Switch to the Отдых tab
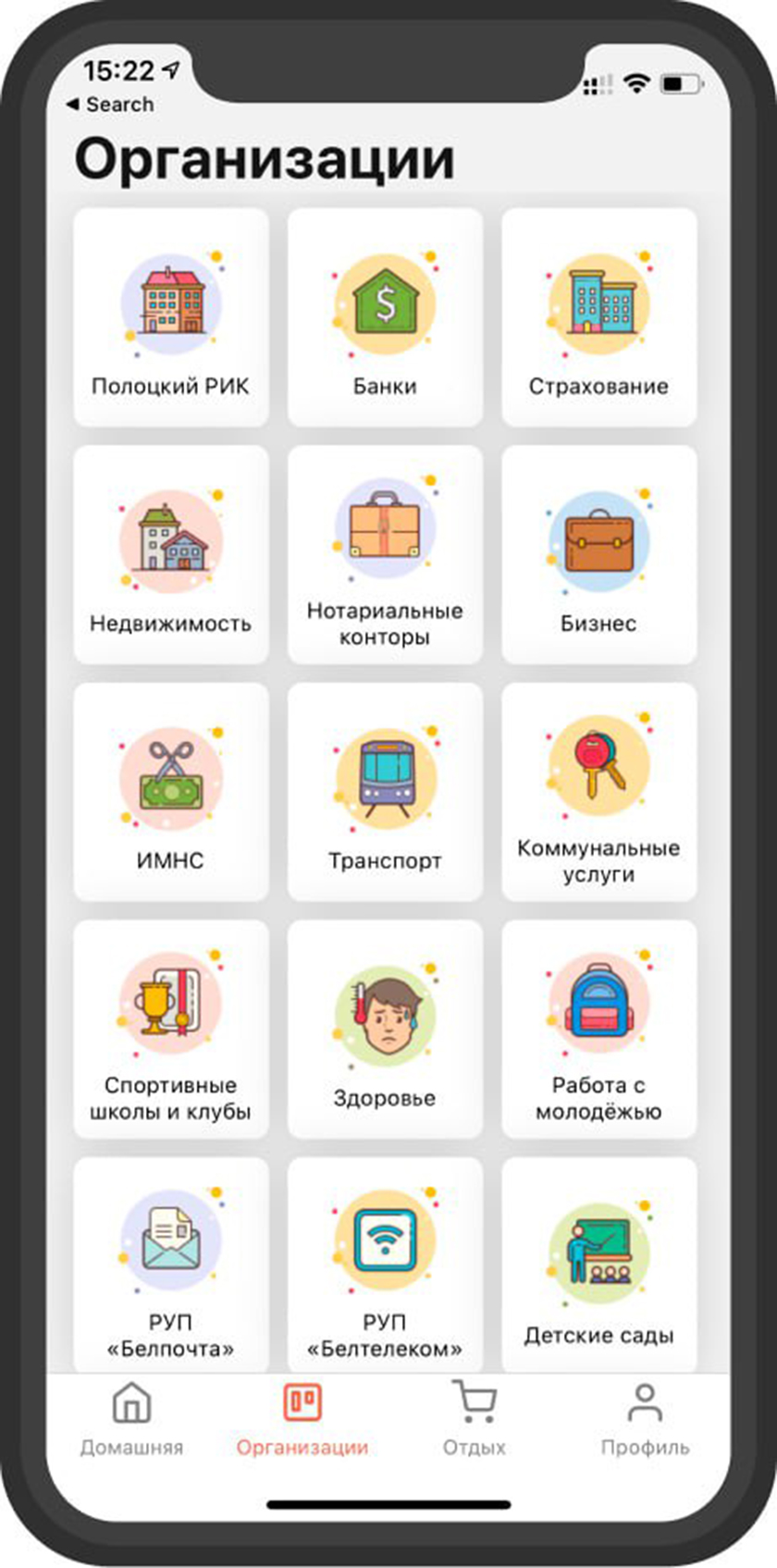777x1568 pixels. tap(474, 1419)
